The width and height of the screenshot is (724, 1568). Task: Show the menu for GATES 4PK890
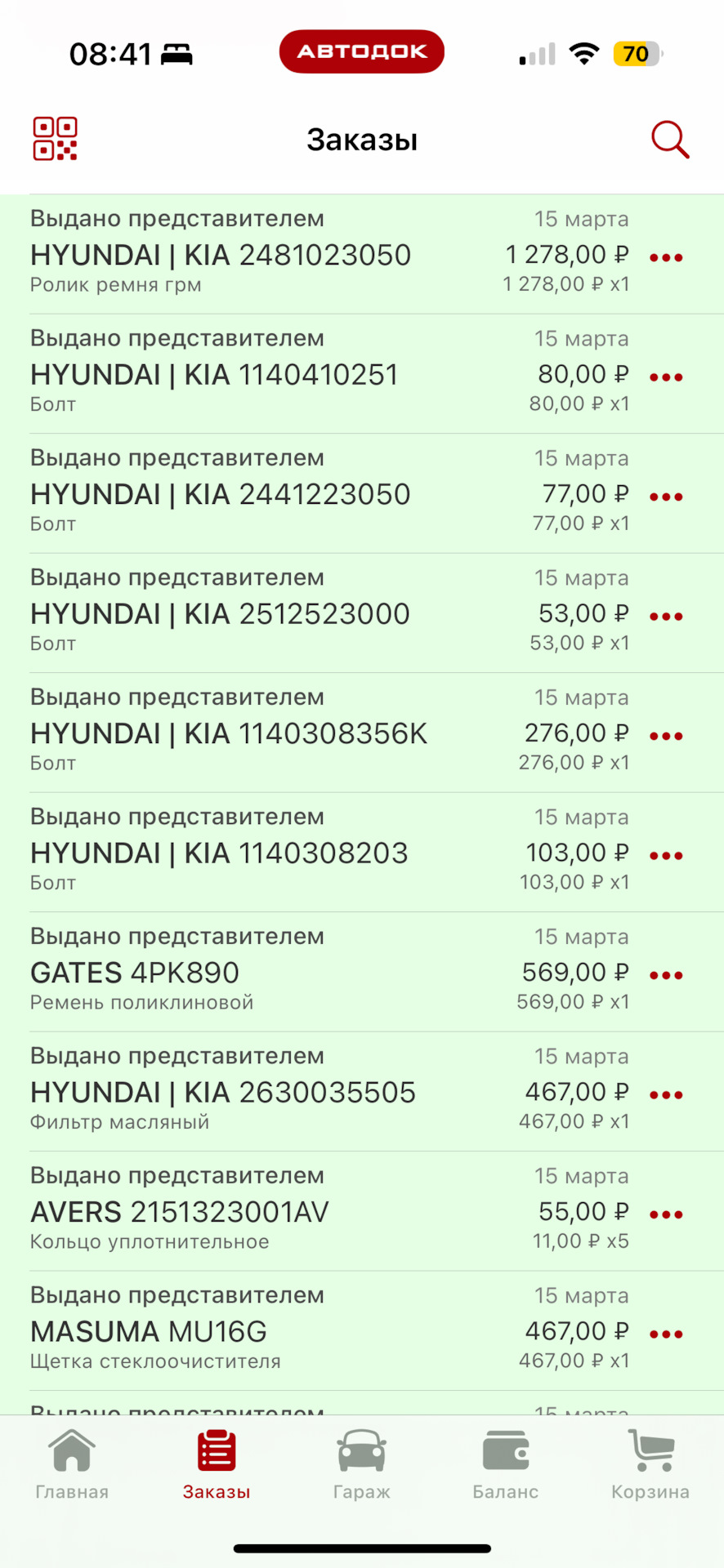(x=666, y=975)
